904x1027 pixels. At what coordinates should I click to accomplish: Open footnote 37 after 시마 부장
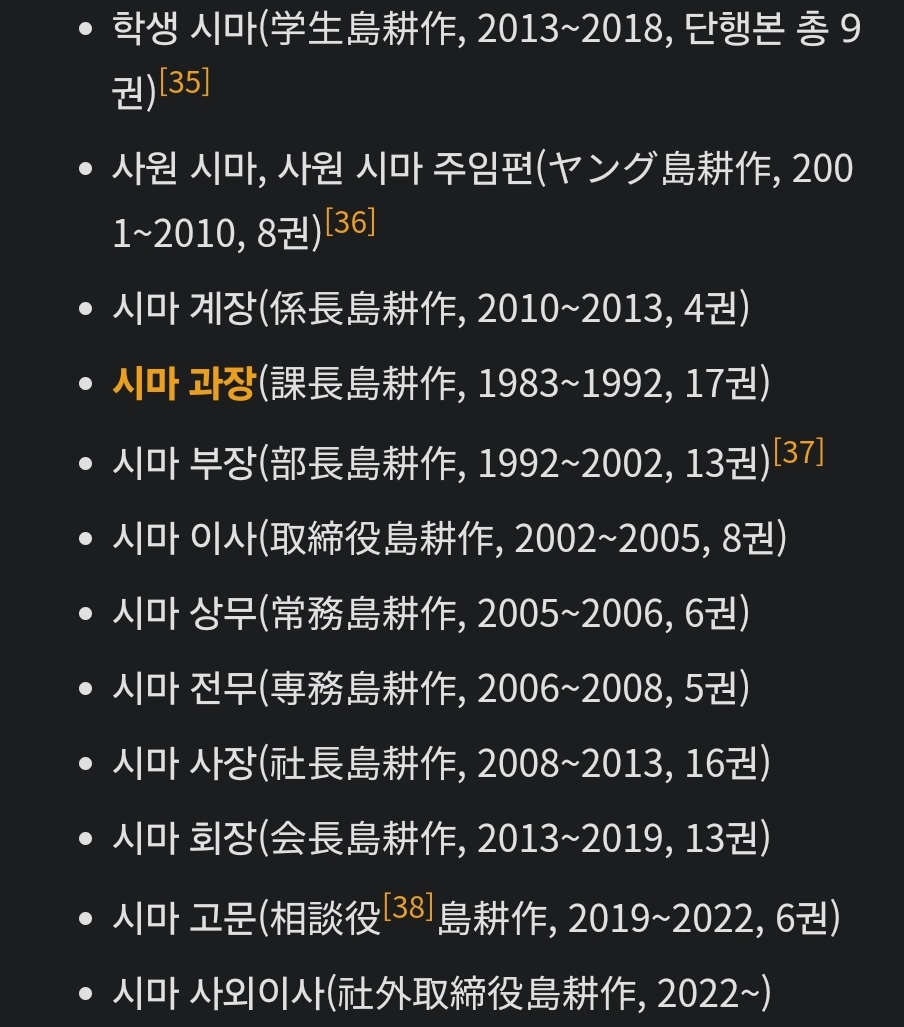(x=799, y=453)
